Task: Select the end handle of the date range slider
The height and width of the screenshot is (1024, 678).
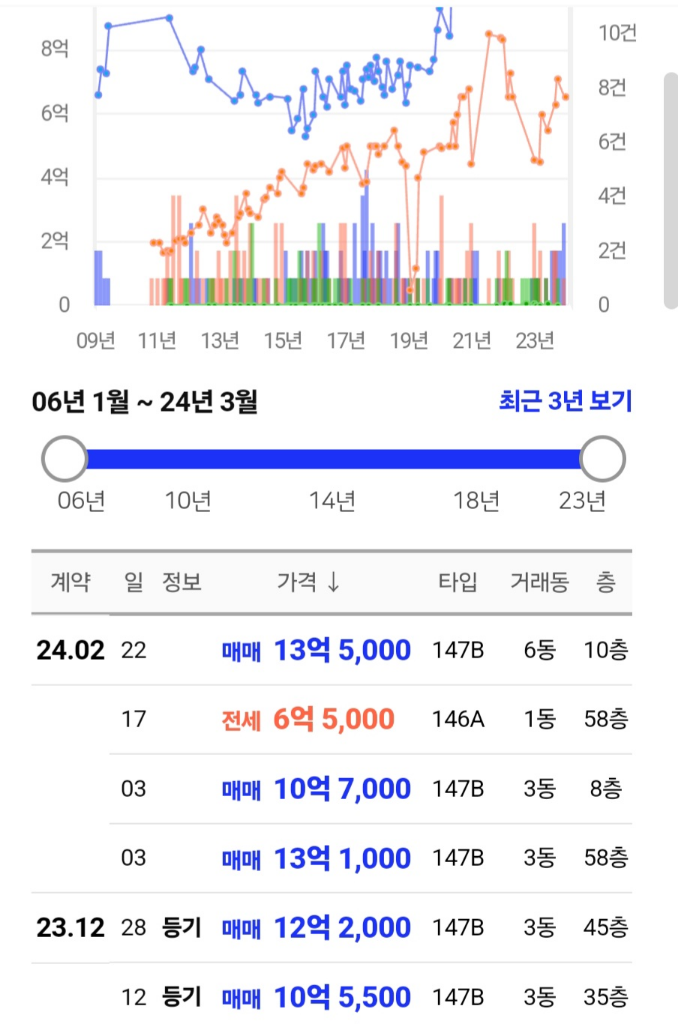Action: tap(602, 459)
